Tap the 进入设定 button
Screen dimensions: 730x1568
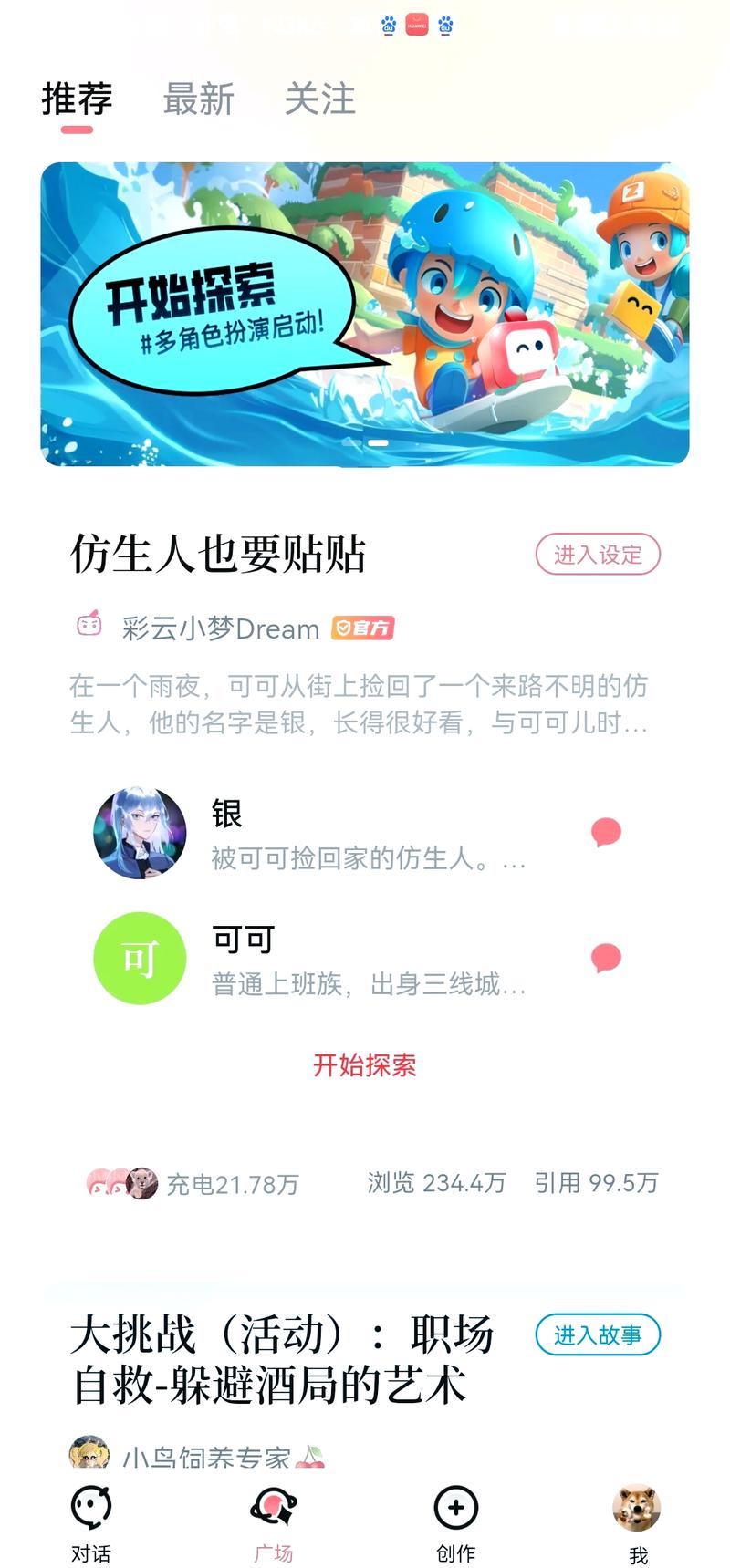(x=598, y=554)
